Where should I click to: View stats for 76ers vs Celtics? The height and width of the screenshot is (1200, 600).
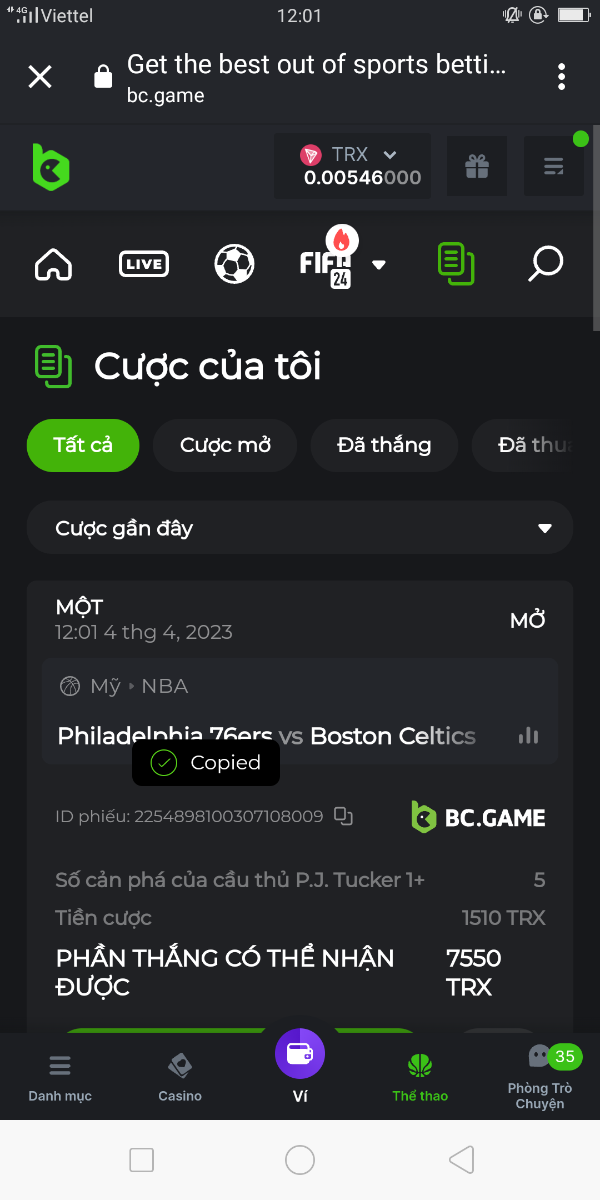coord(528,736)
